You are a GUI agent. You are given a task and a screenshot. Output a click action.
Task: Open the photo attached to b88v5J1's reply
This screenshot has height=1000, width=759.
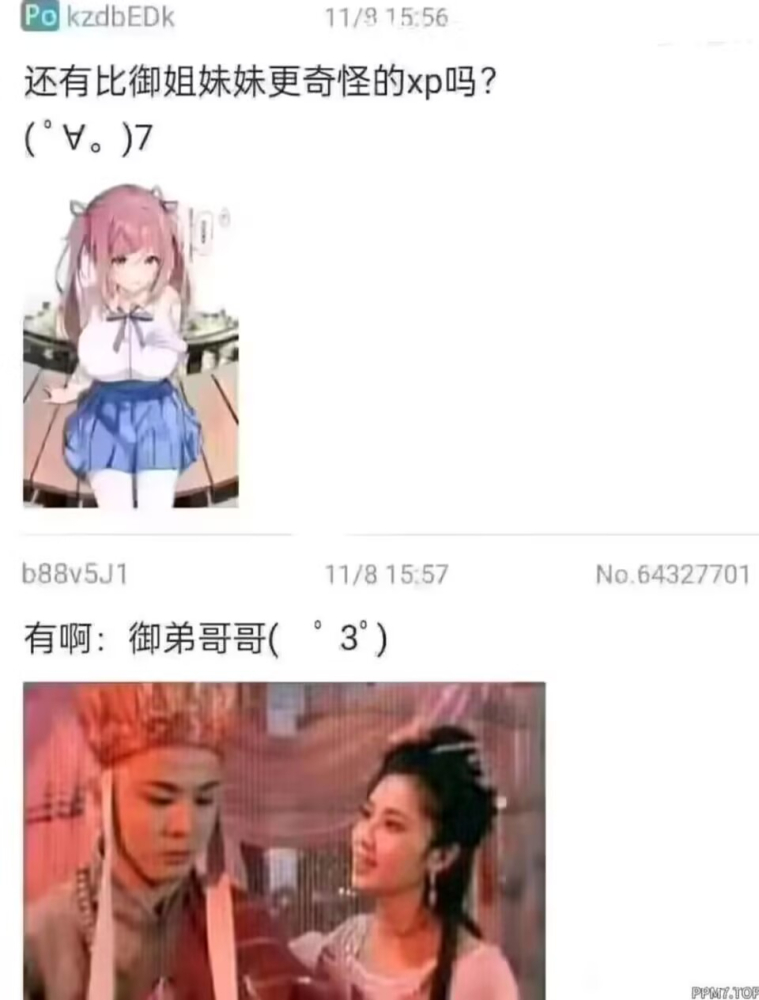click(284, 840)
